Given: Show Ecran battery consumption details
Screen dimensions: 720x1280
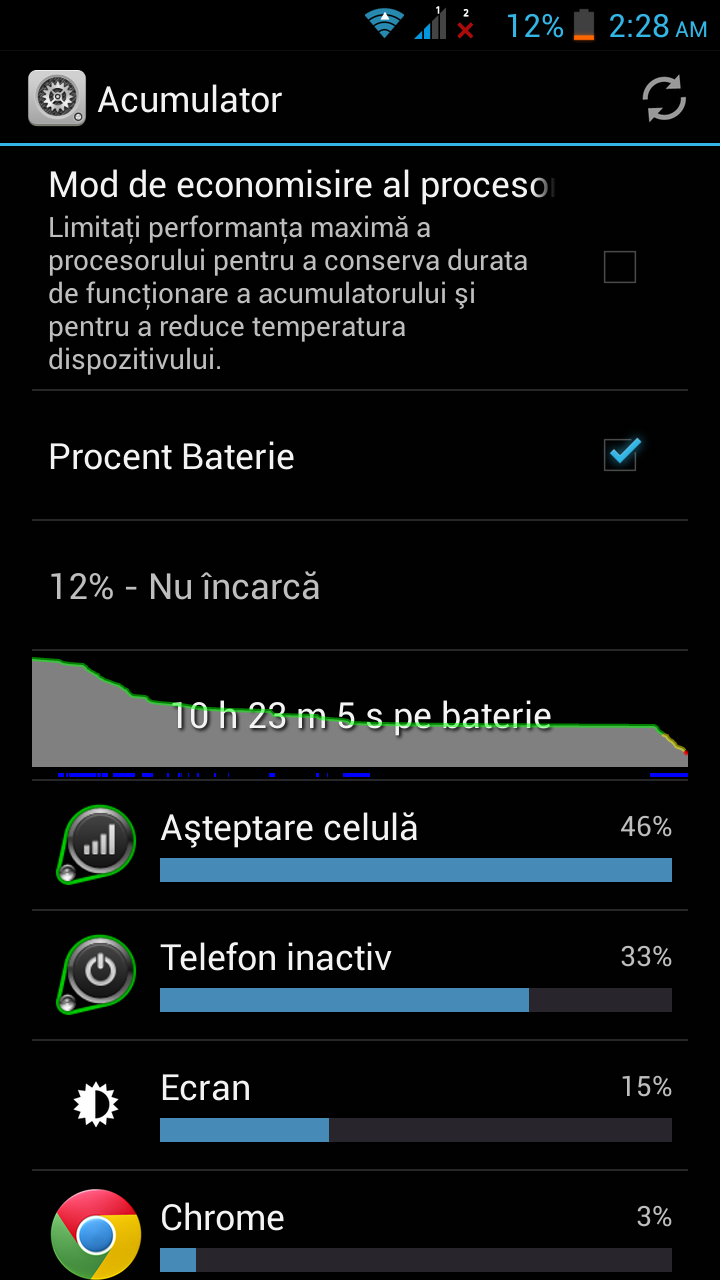Looking at the screenshot, I should tap(360, 1105).
